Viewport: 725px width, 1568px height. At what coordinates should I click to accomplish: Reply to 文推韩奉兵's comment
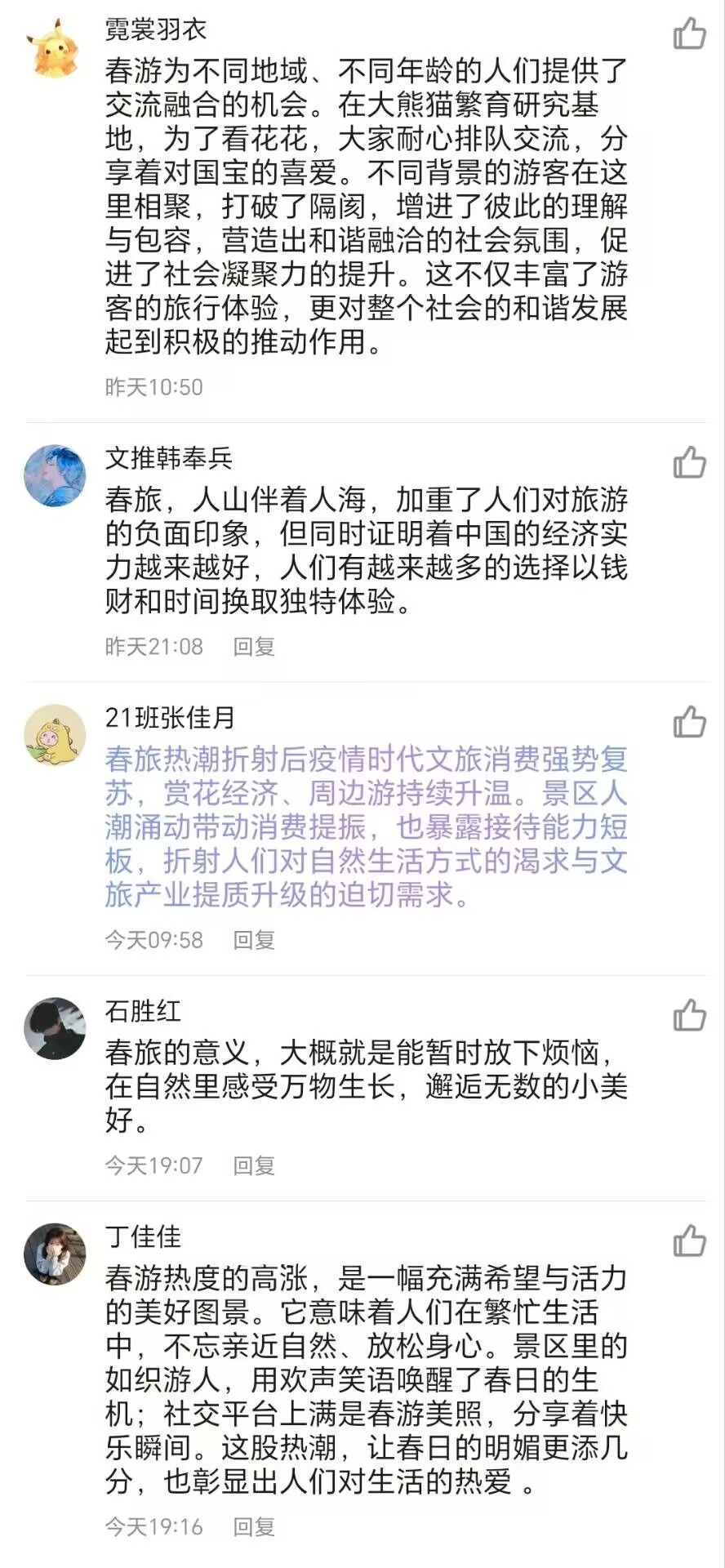pos(254,647)
